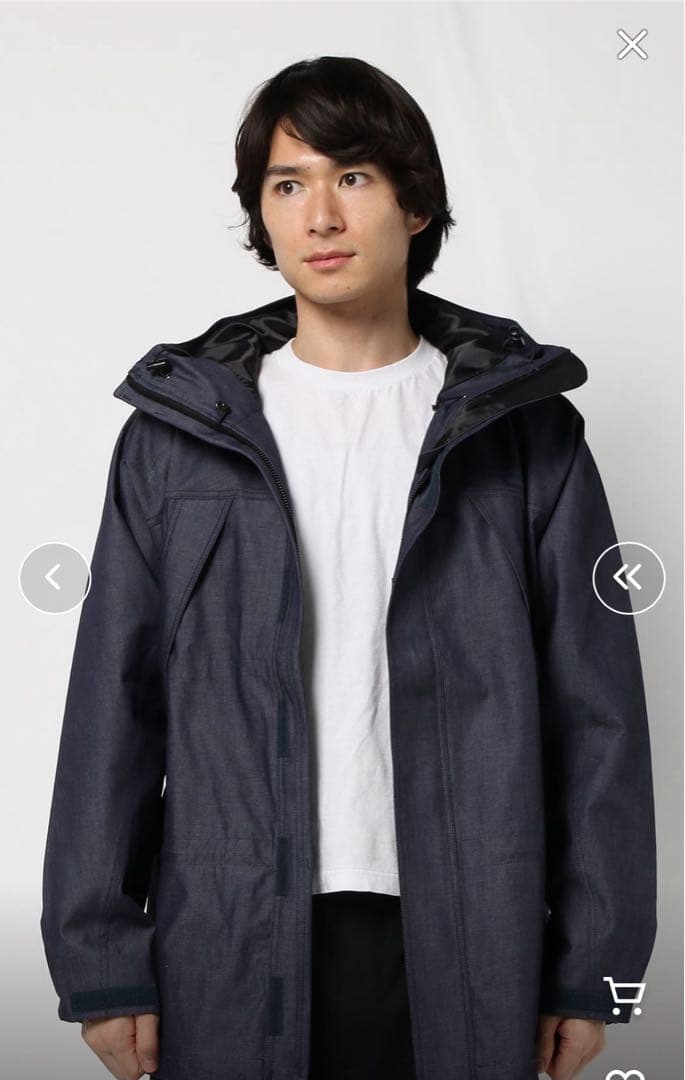
Task: Tap the double-chevron rewind button
Action: pos(628,577)
